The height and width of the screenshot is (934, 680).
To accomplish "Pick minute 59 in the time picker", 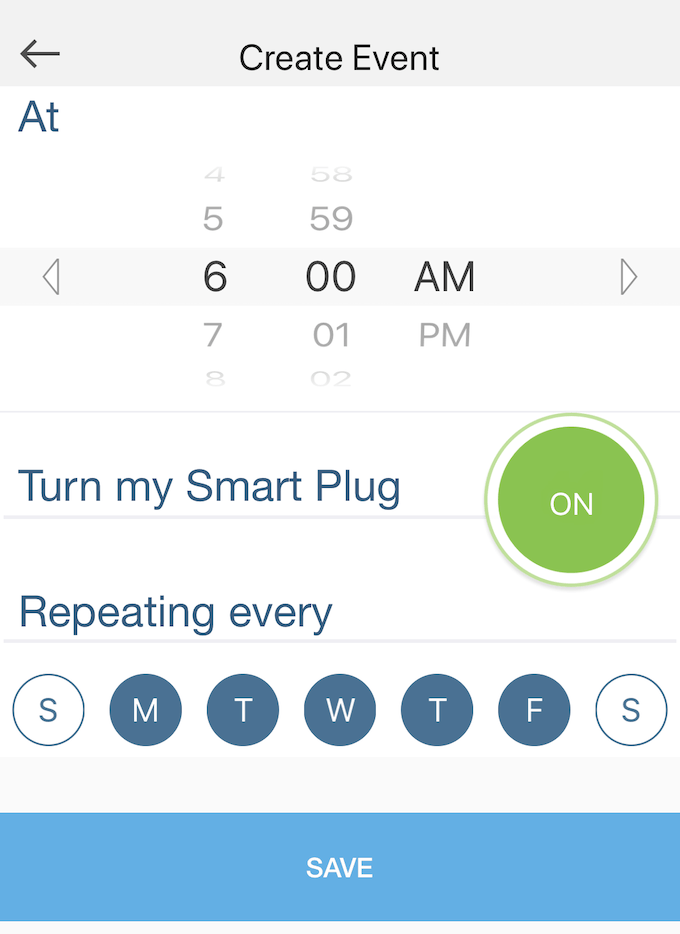I will click(331, 218).
